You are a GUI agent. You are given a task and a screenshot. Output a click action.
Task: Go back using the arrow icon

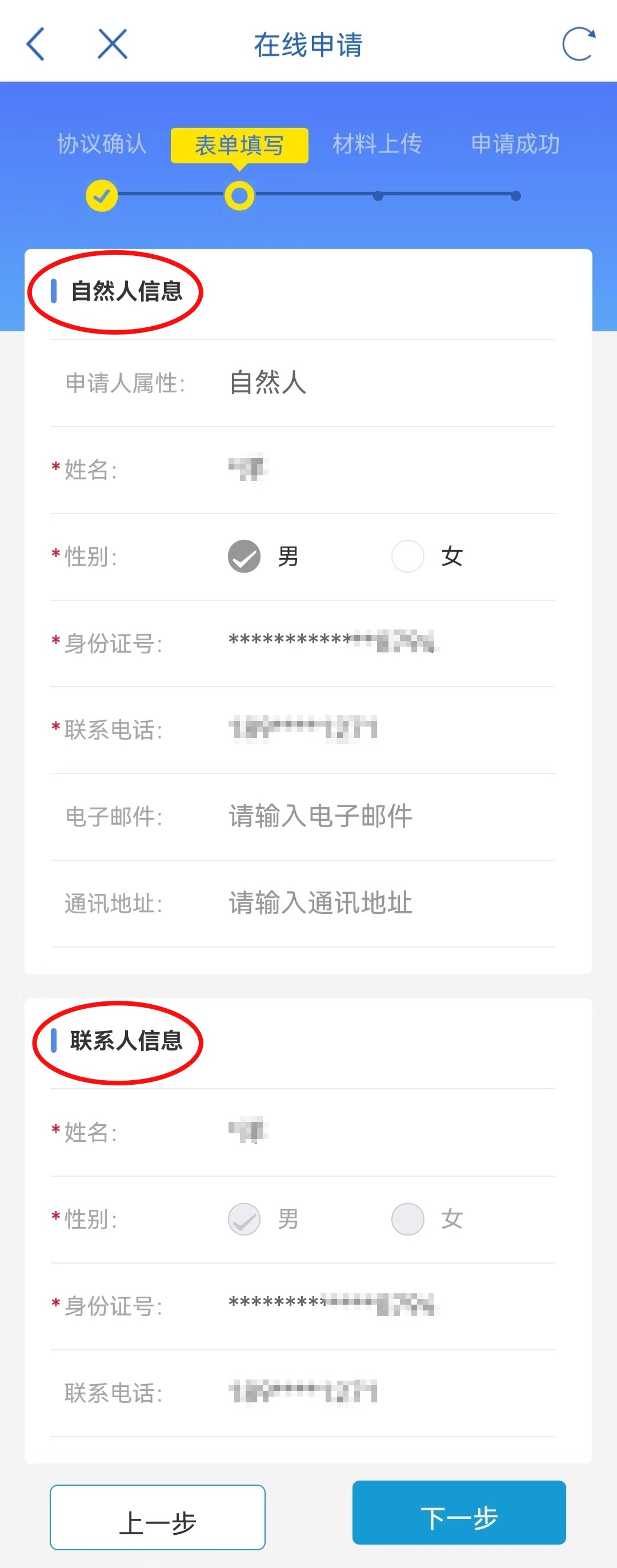coord(35,44)
